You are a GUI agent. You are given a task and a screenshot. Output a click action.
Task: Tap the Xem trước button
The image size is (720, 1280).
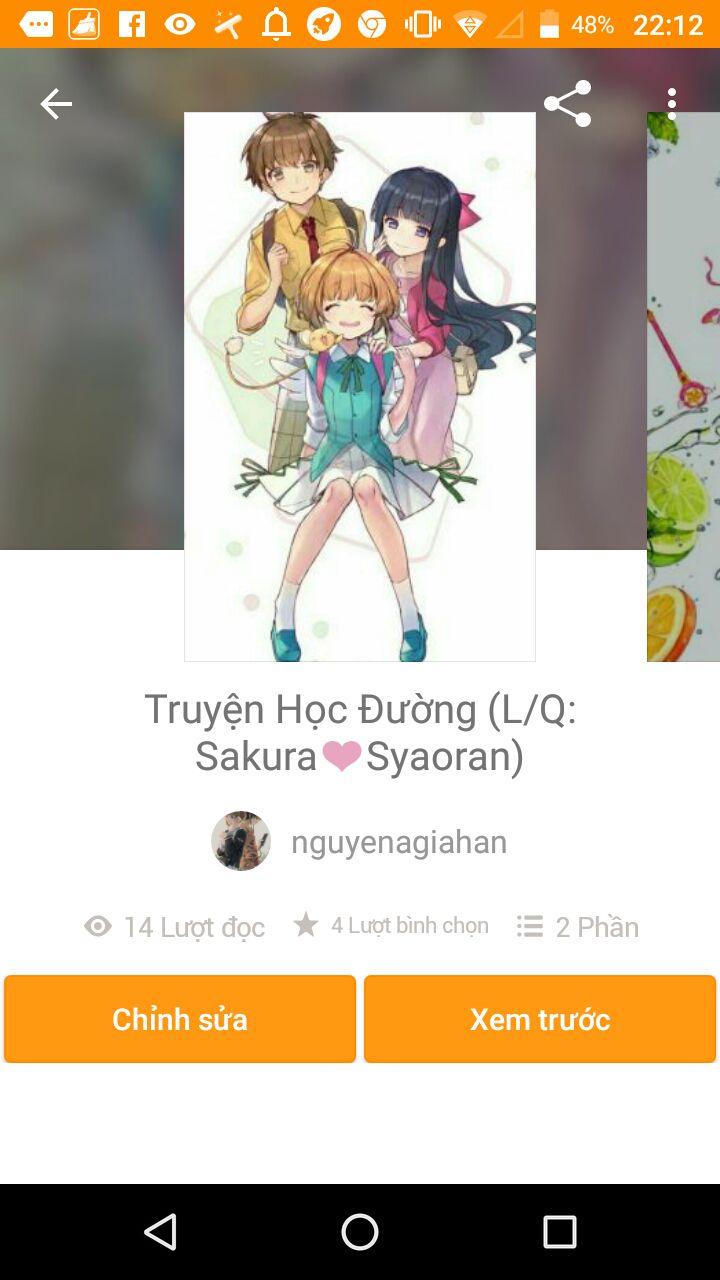point(540,1019)
